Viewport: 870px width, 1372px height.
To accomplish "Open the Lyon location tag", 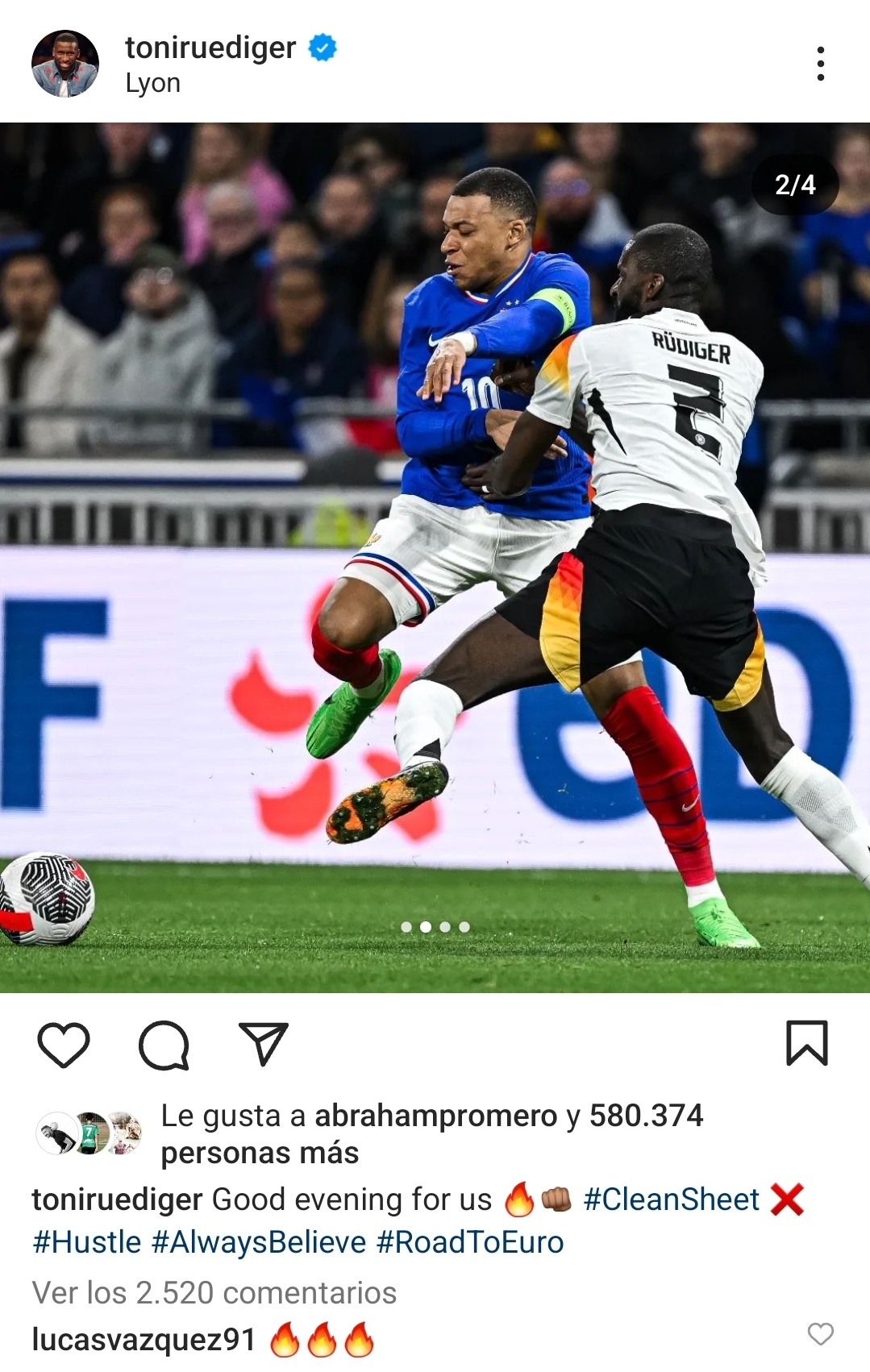I will [152, 83].
